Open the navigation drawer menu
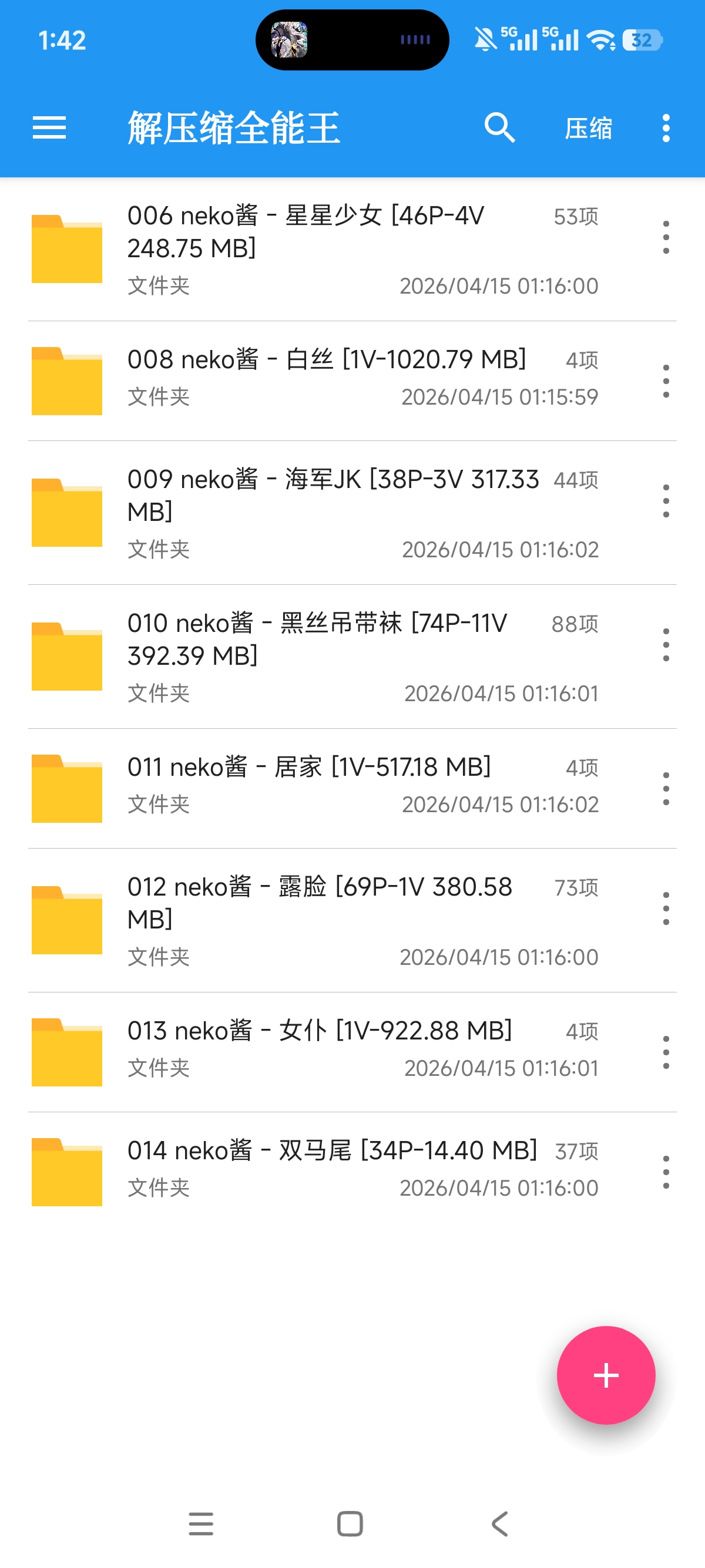 coord(49,128)
